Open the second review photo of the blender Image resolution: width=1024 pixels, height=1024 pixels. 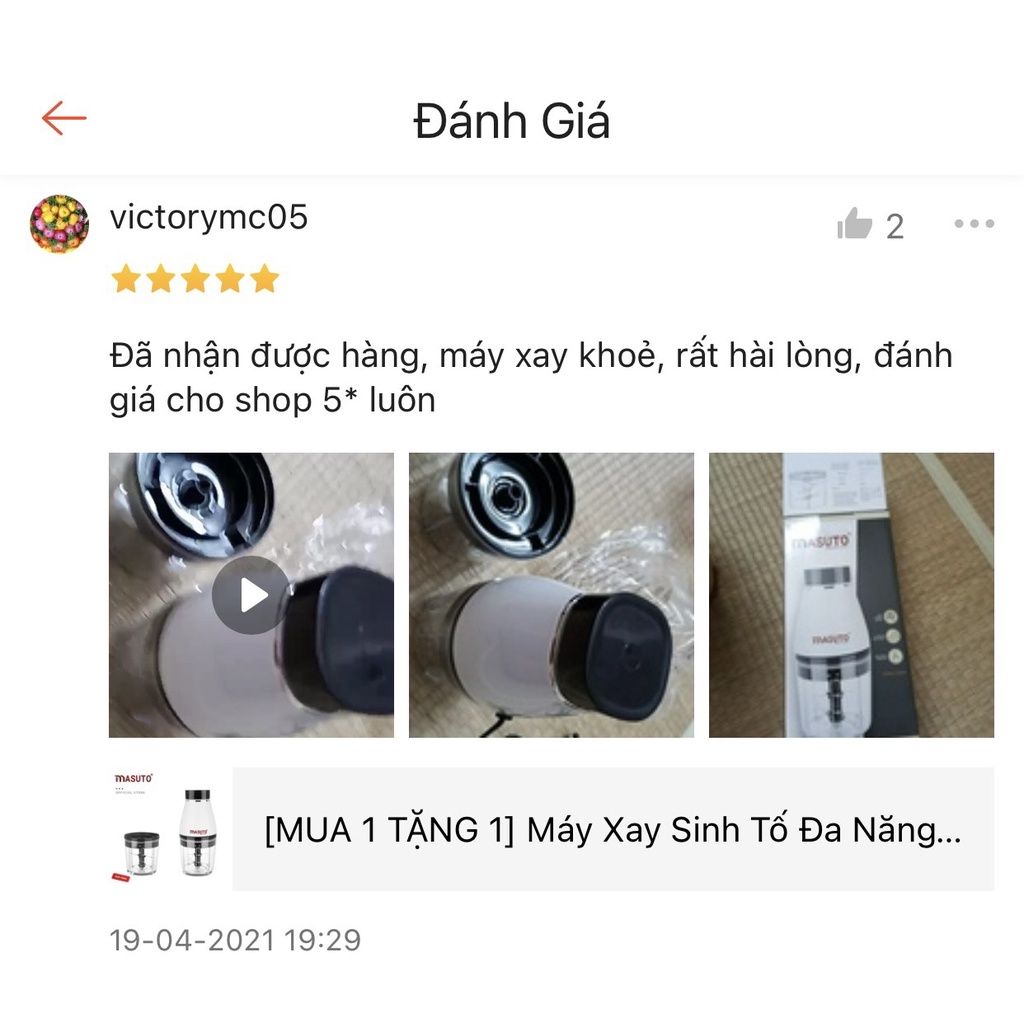[551, 596]
